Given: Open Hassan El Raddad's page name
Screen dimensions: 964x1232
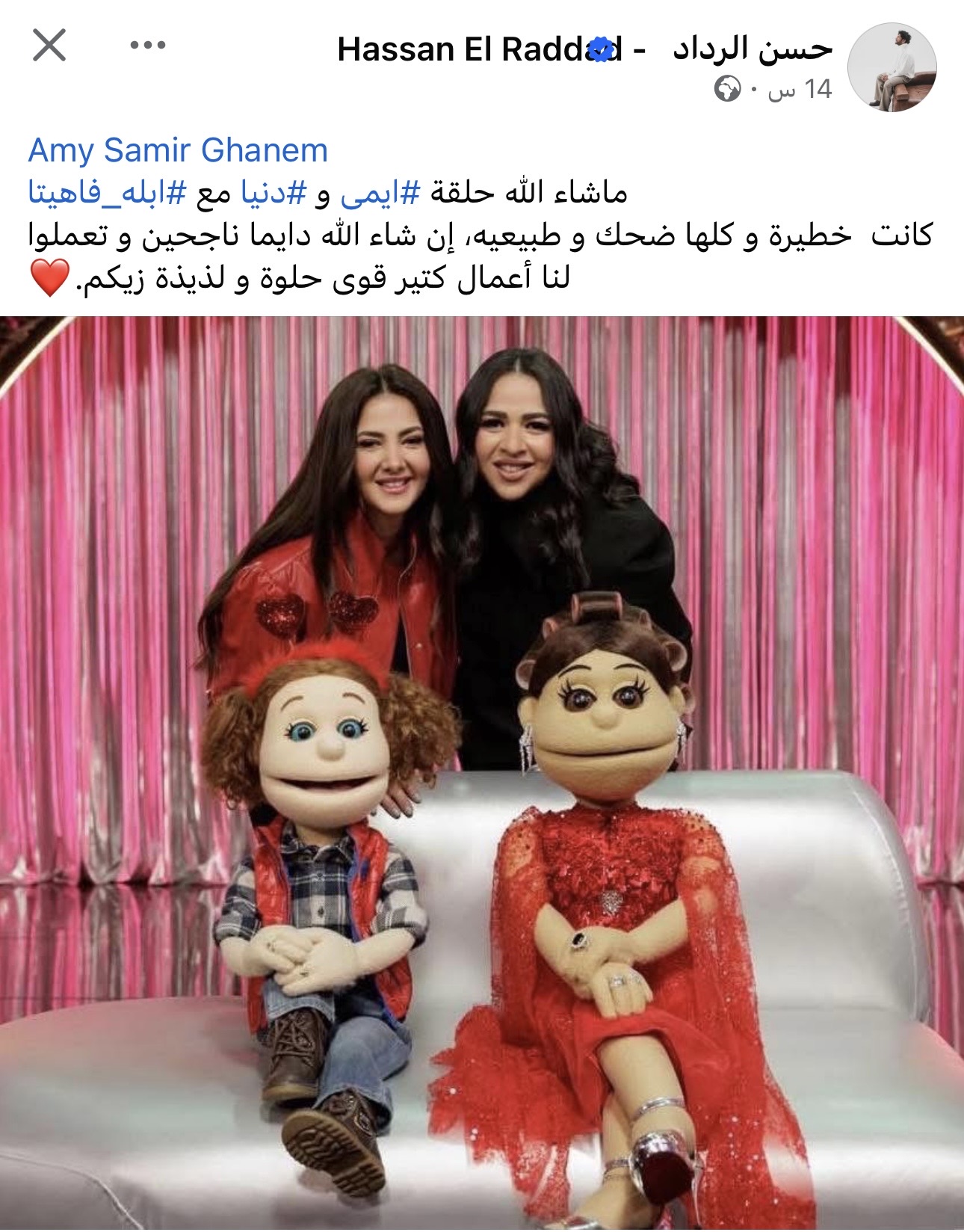Looking at the screenshot, I should pyautogui.click(x=584, y=49).
